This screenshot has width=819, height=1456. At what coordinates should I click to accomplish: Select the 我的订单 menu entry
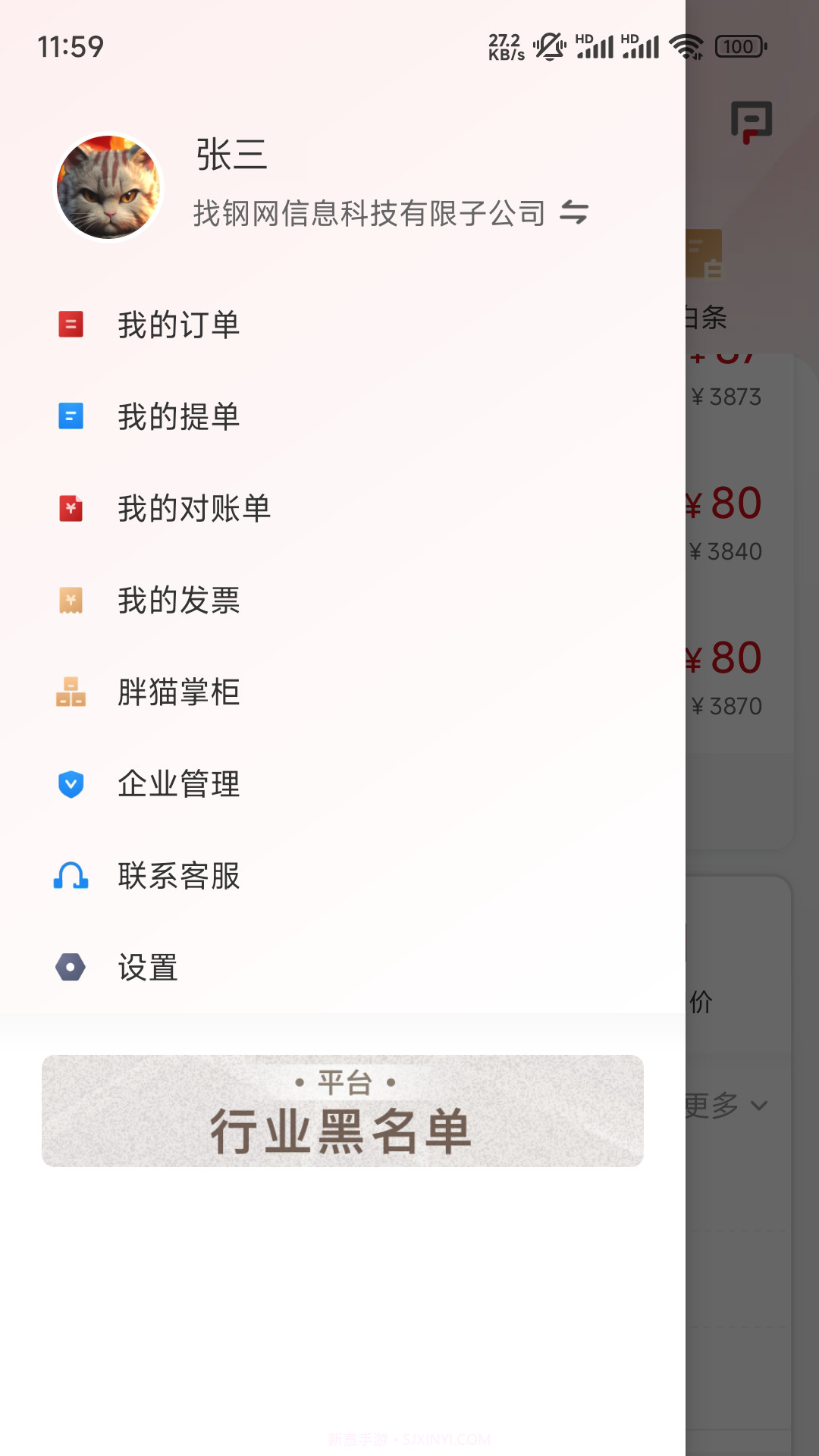tap(178, 323)
